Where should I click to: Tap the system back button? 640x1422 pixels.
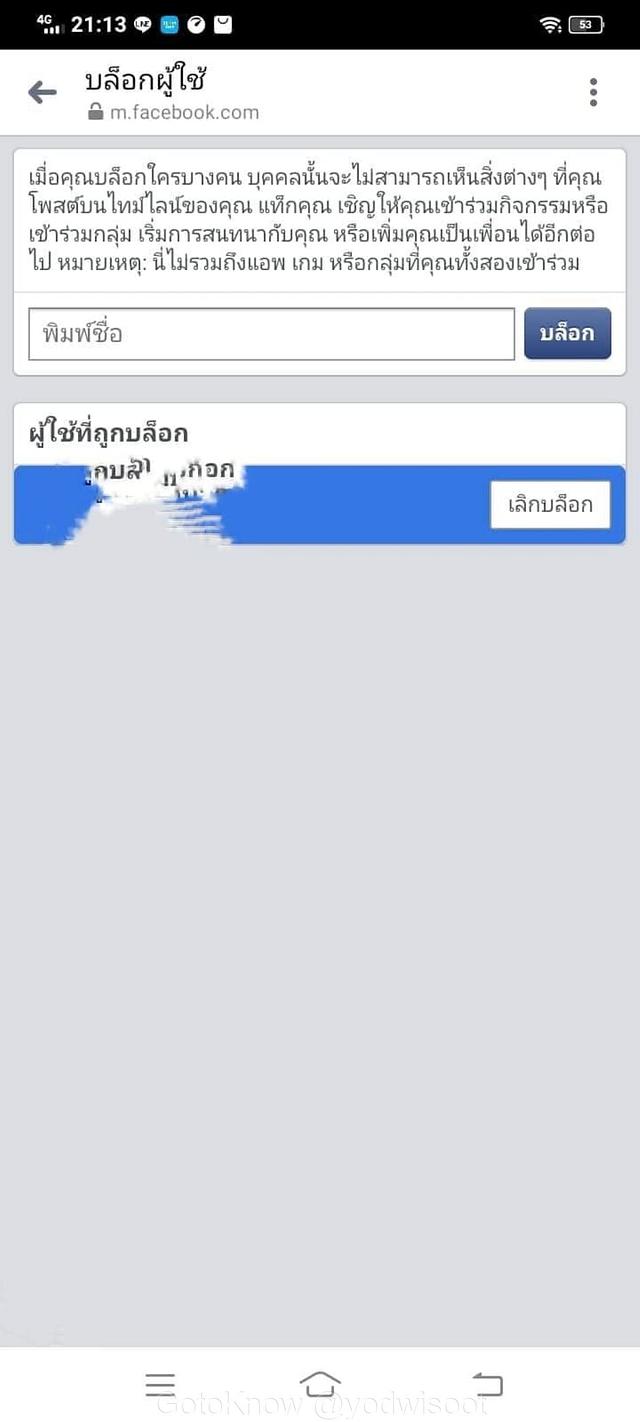487,1385
